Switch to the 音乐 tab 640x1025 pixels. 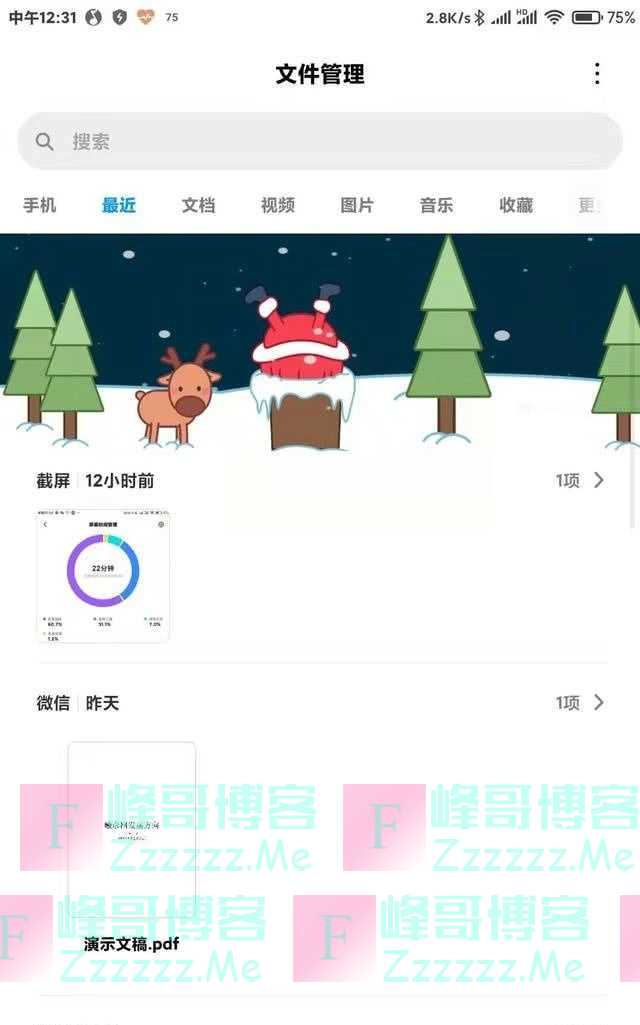pos(436,205)
